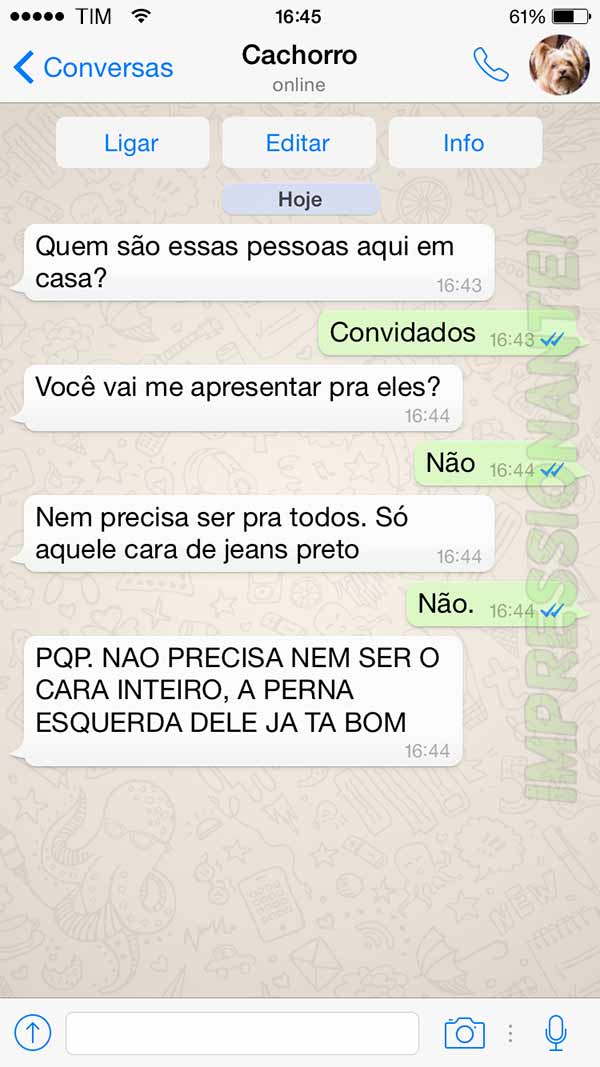Open the Info button

[464, 143]
